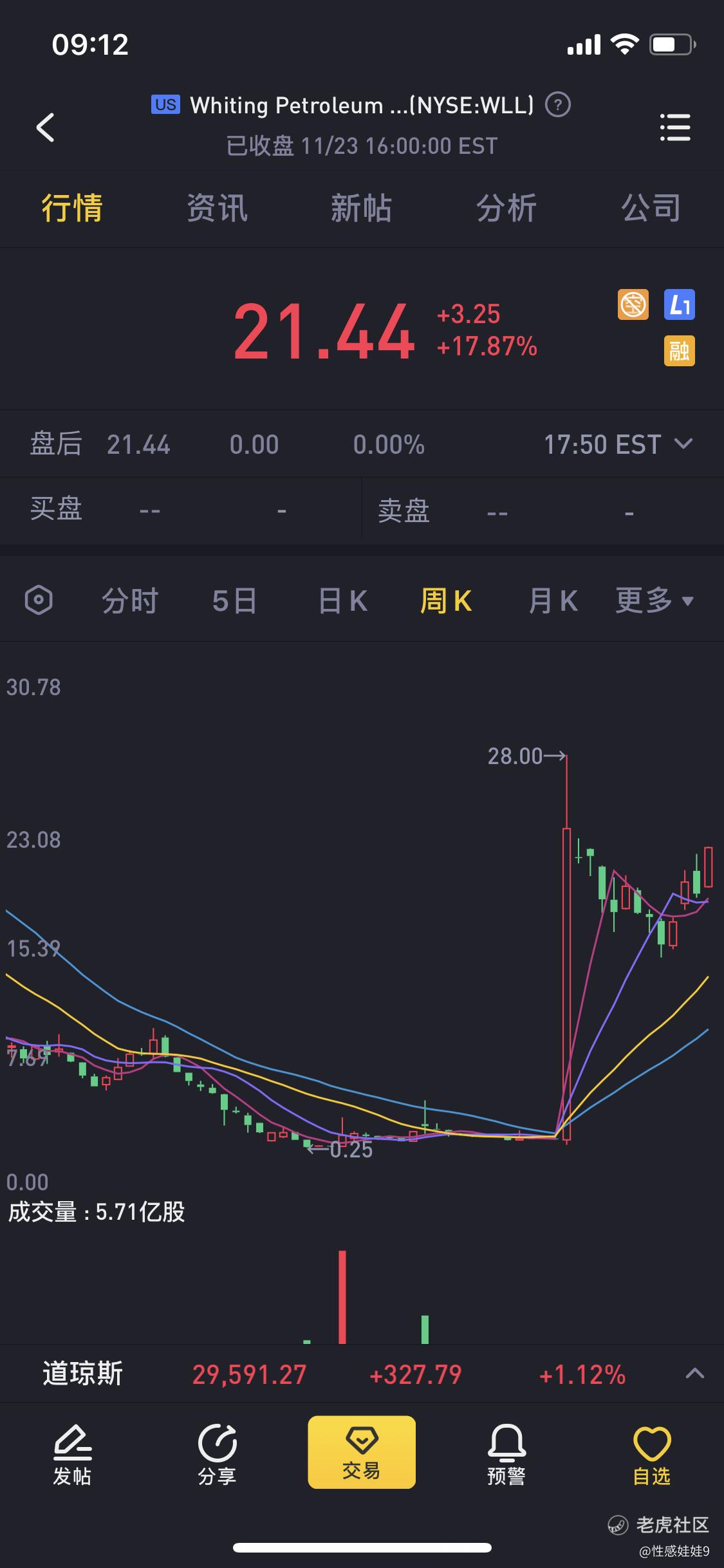Switch to the 资讯 tab
724x1568 pixels.
pyautogui.click(x=217, y=208)
